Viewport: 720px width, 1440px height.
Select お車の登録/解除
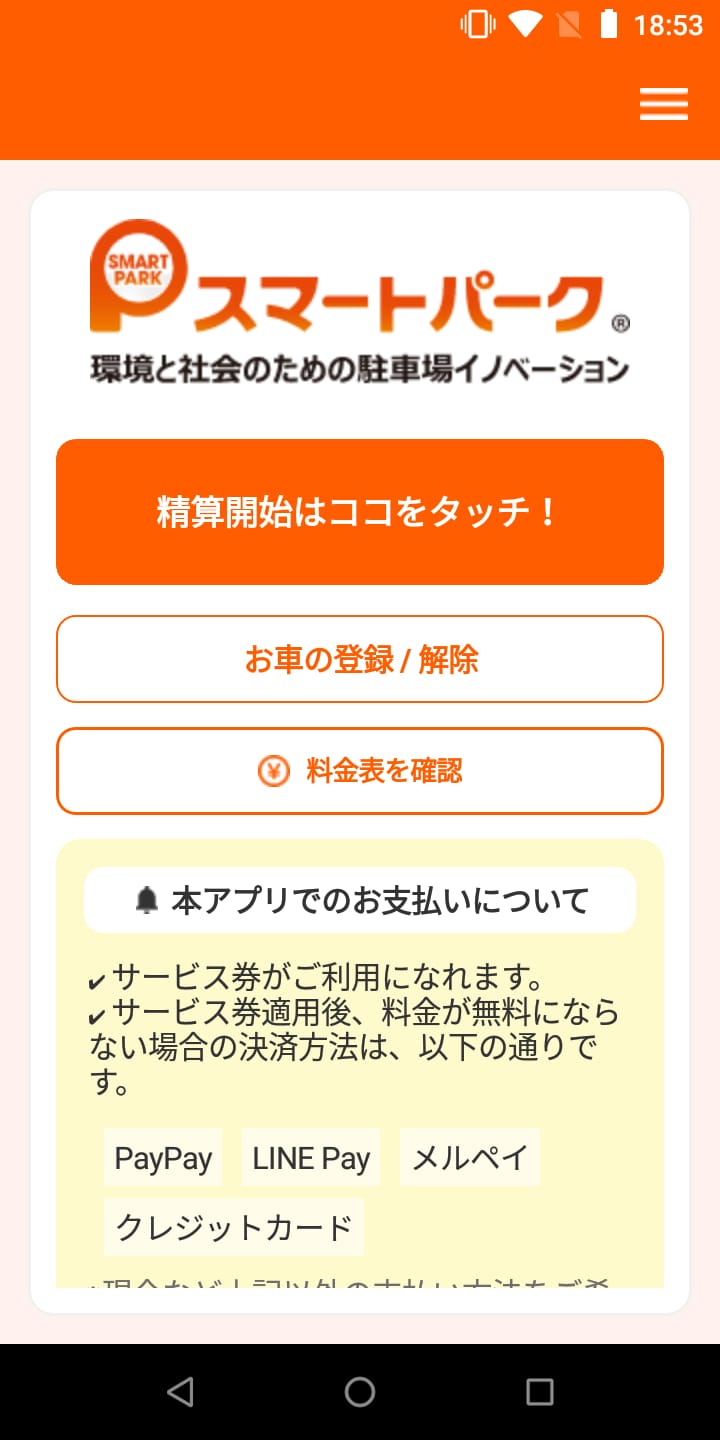click(x=360, y=658)
